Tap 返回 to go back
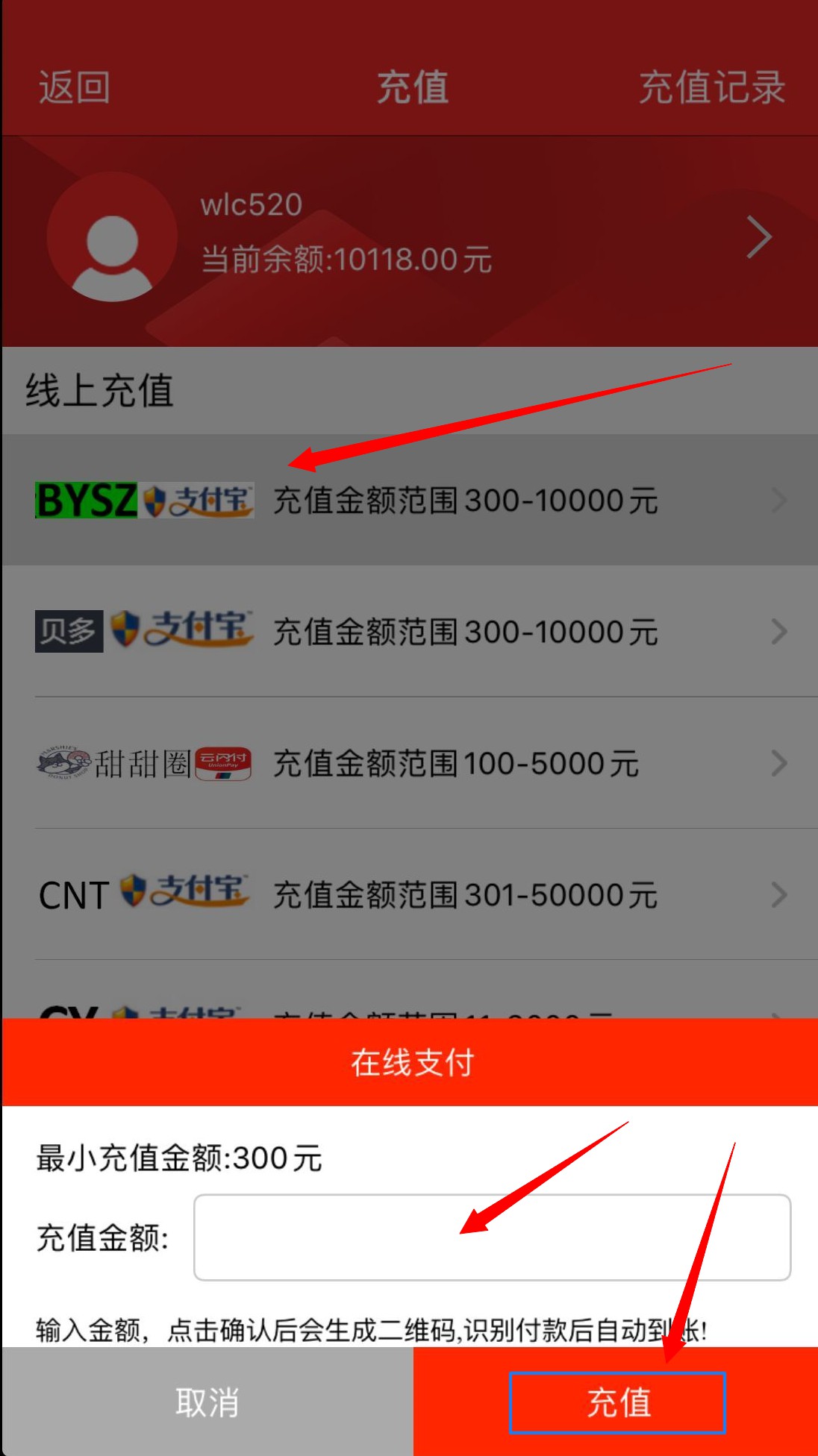Screen dimensions: 818x1456 coord(75,87)
